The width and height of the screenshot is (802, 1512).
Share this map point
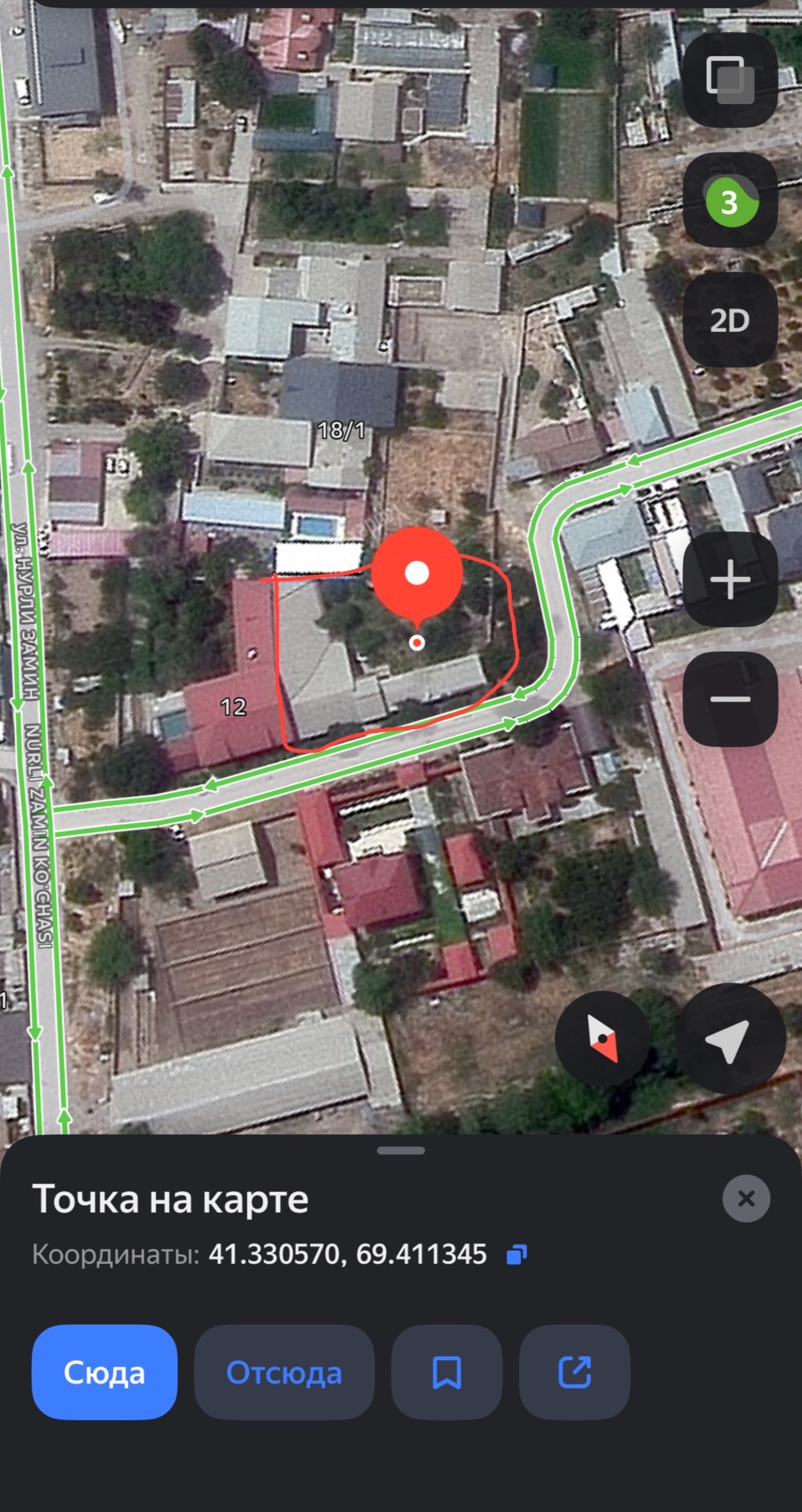pyautogui.click(x=574, y=1372)
